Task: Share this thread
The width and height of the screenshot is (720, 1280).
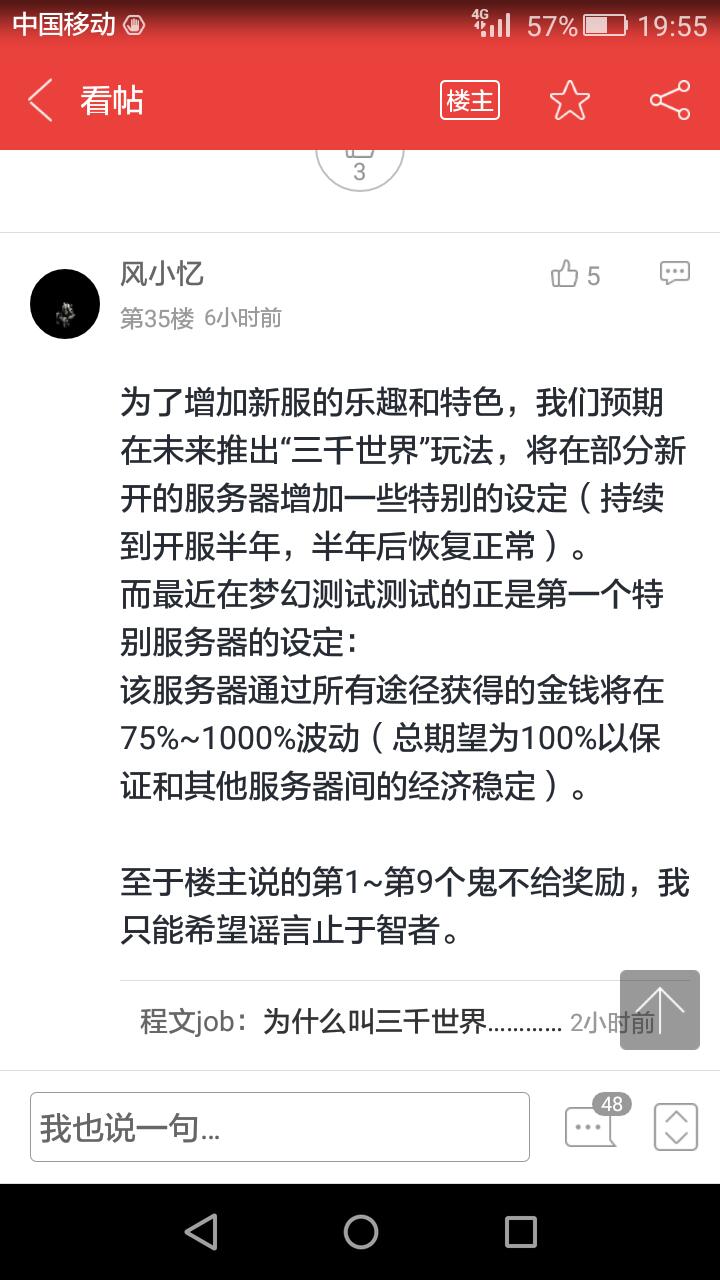Action: [x=669, y=101]
